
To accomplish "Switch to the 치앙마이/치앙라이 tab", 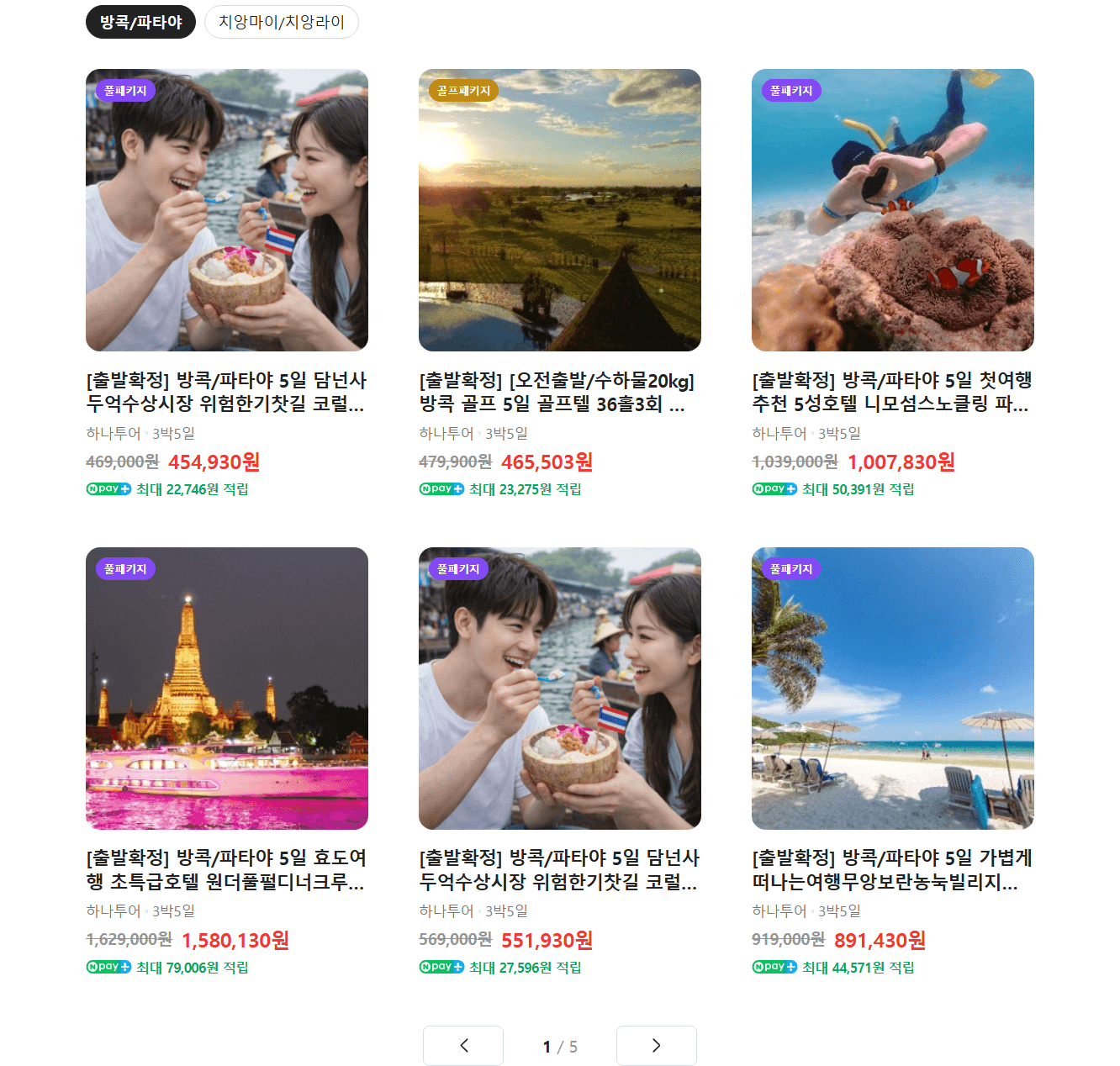I will point(282,22).
